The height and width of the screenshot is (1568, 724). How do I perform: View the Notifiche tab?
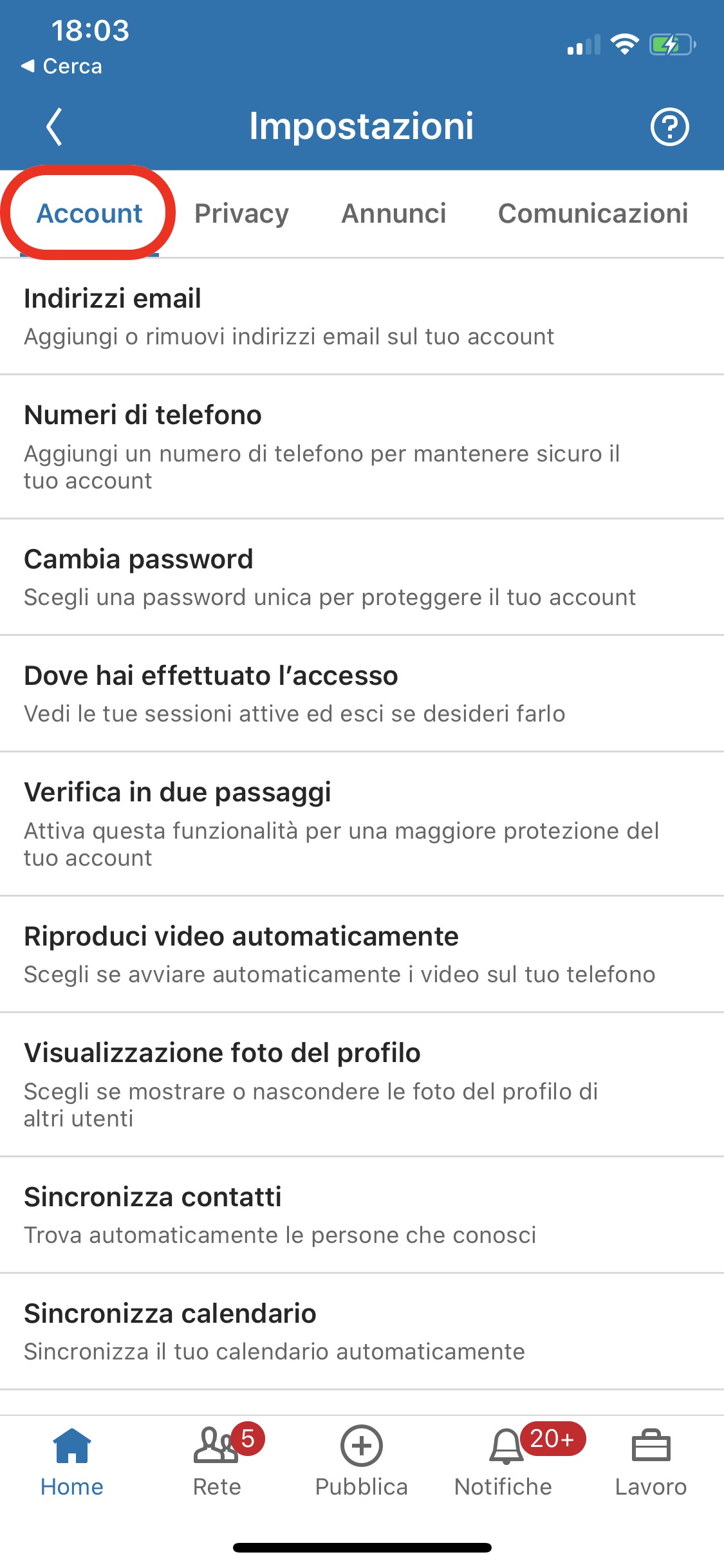504,1462
